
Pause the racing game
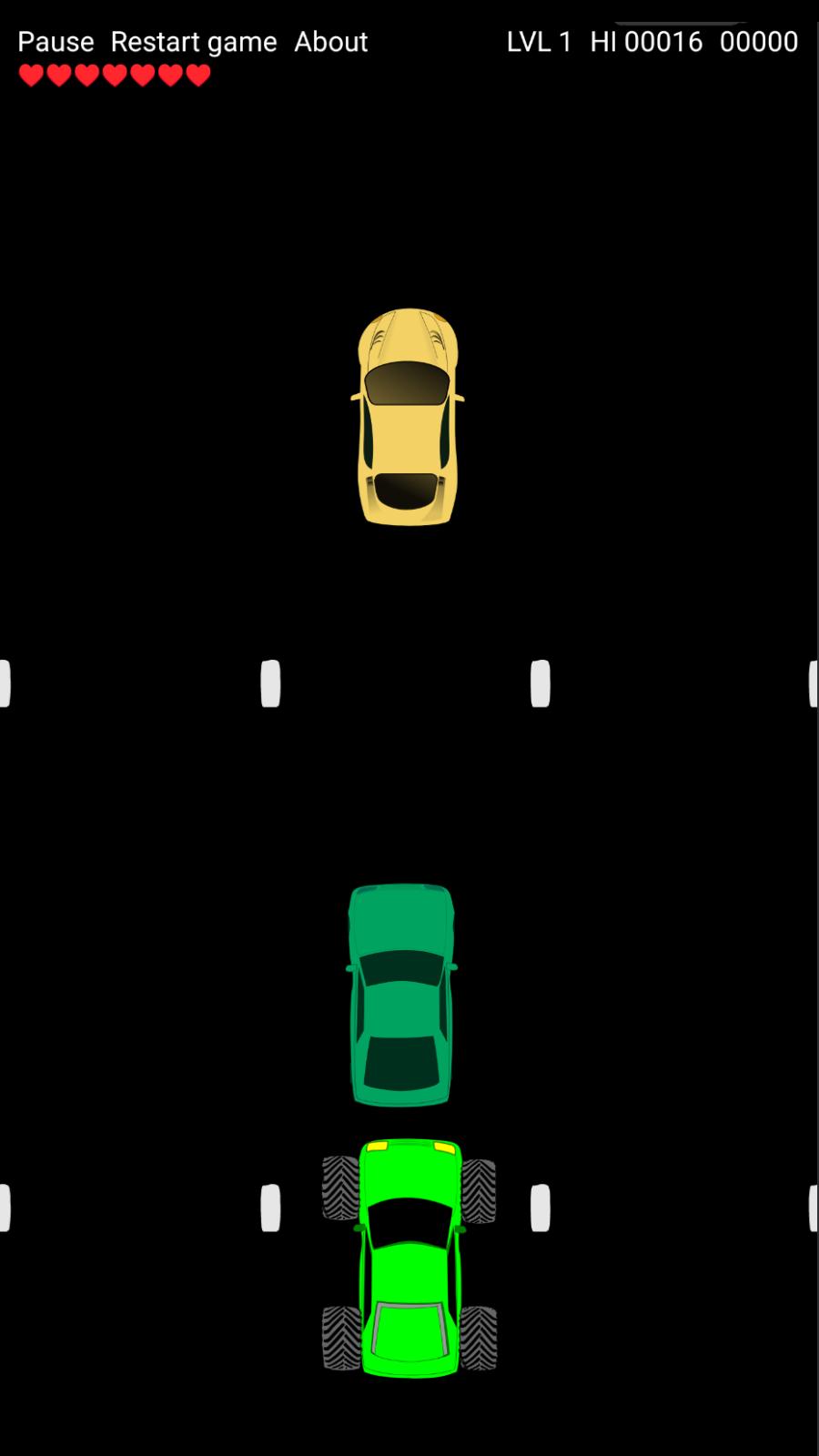[x=56, y=42]
